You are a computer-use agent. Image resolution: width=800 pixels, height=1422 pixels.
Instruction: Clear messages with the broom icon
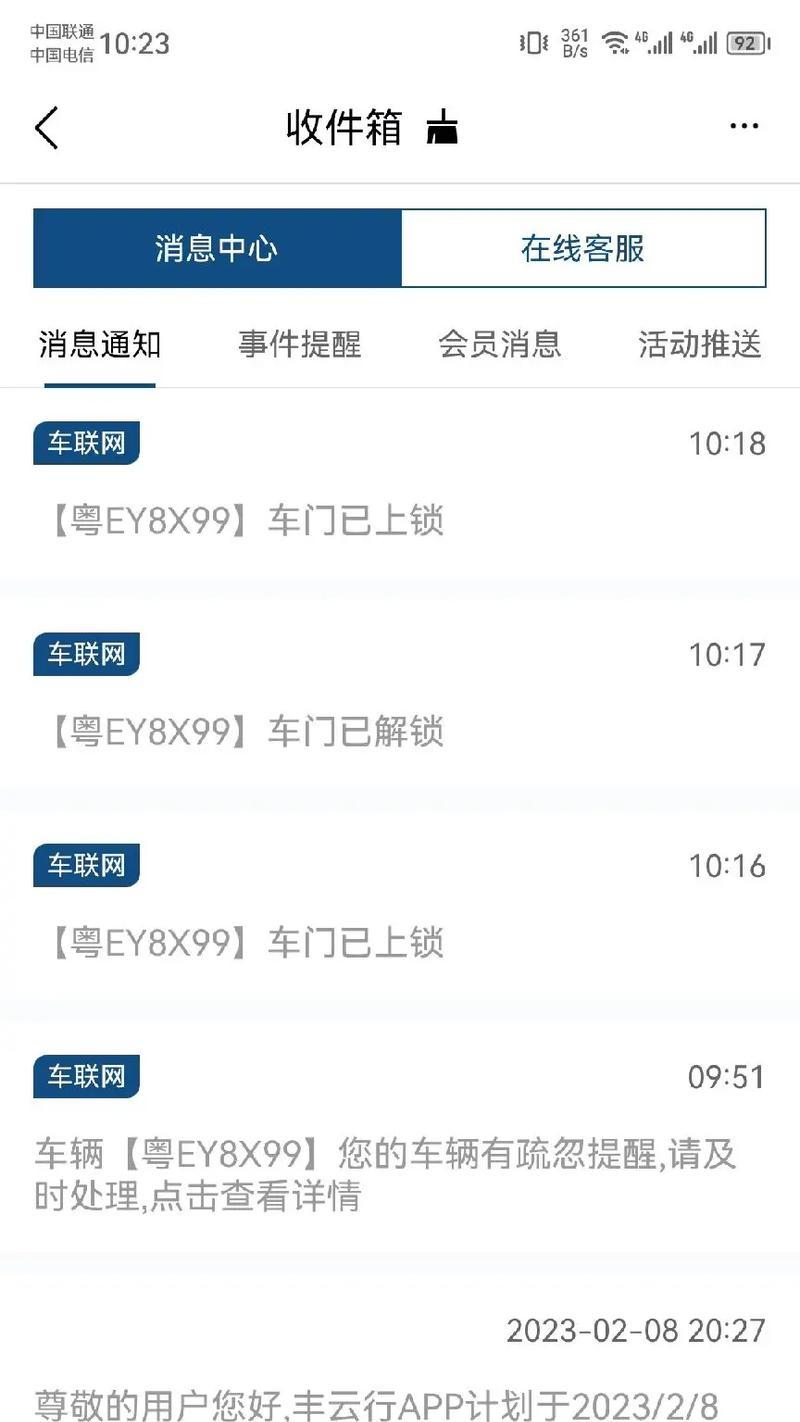click(x=442, y=128)
